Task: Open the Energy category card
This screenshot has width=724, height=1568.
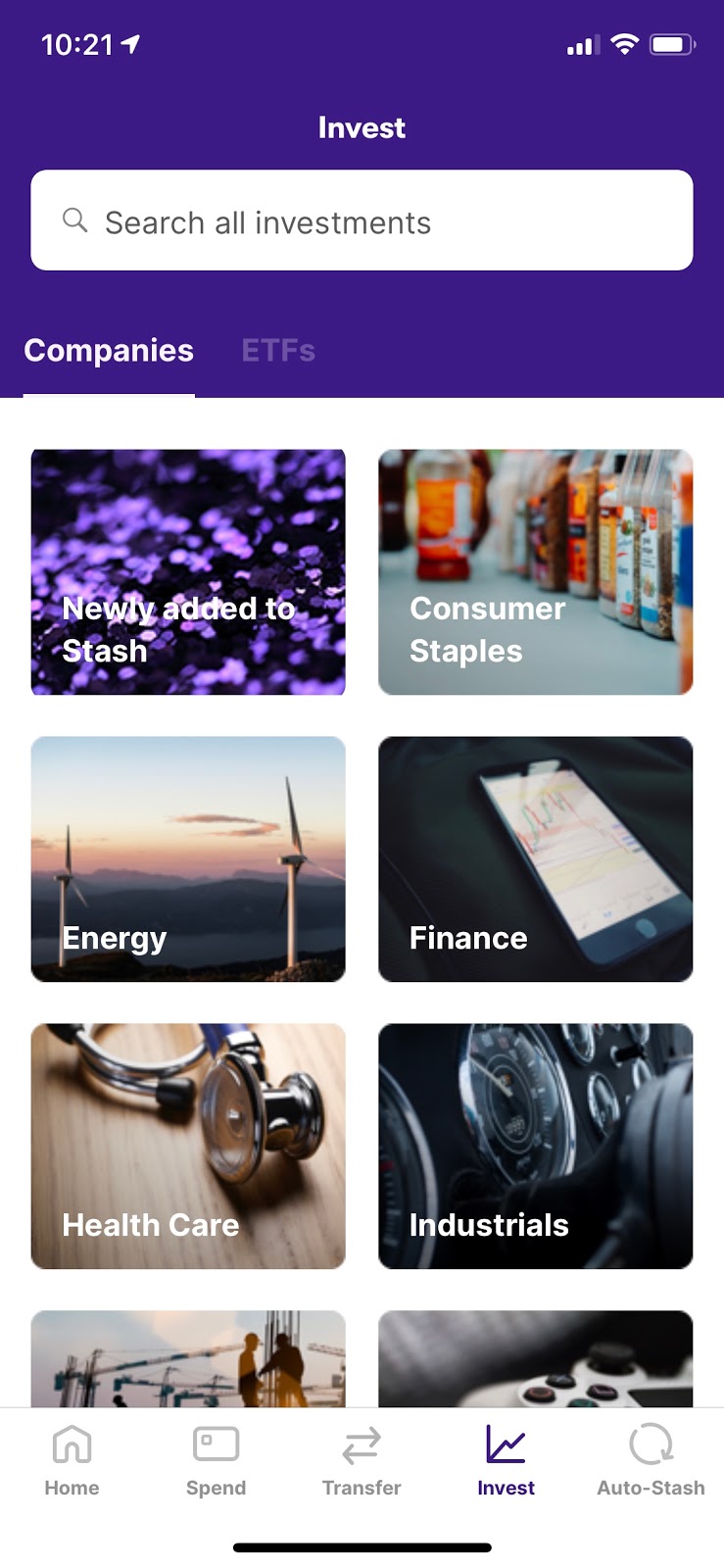Action: point(188,858)
